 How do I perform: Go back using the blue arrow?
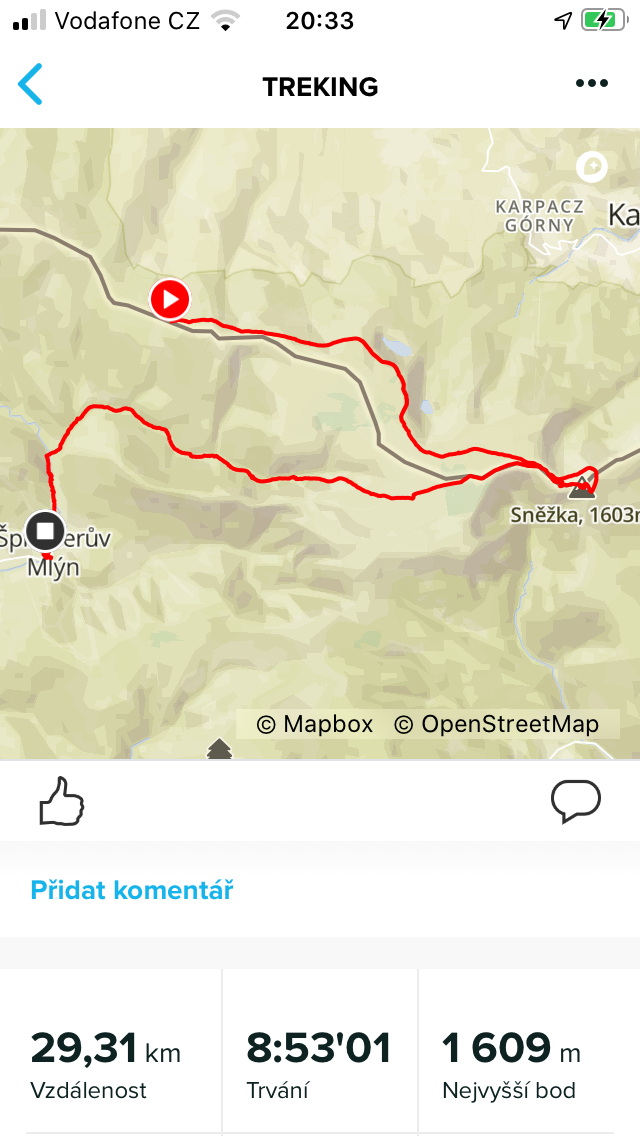point(30,84)
